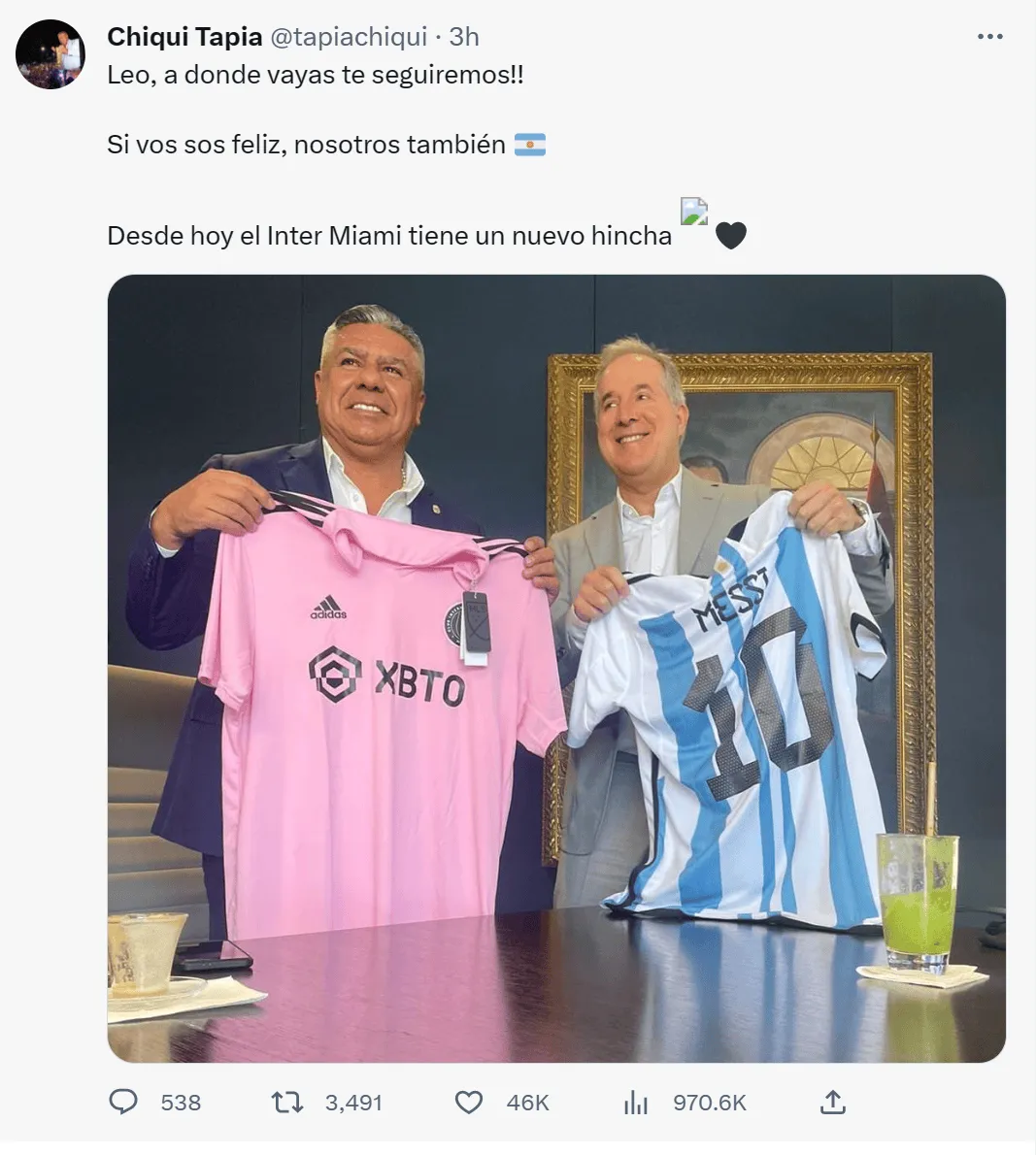Share the tweet via share icon
Image resolution: width=1036 pixels, height=1155 pixels.
point(833,1102)
